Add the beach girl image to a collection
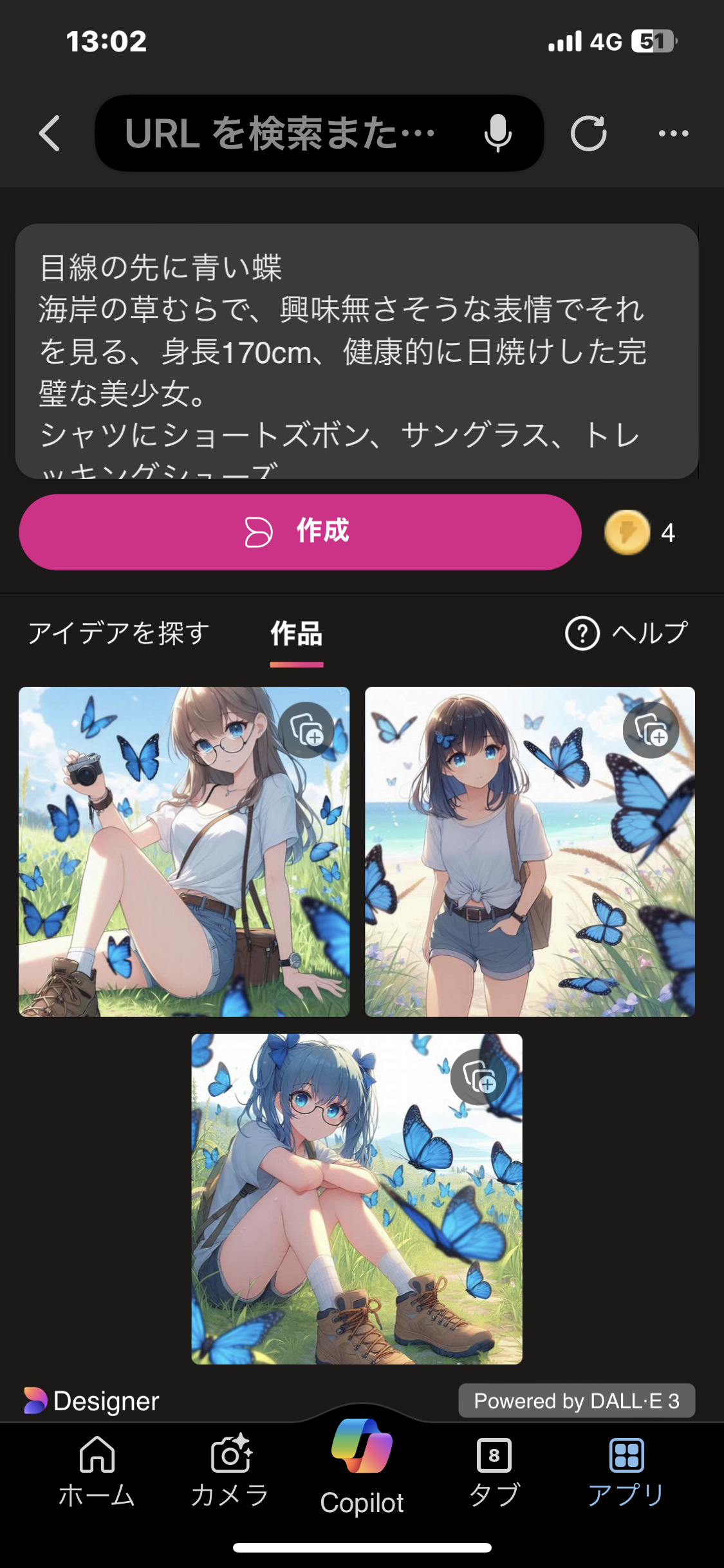 pos(651,730)
